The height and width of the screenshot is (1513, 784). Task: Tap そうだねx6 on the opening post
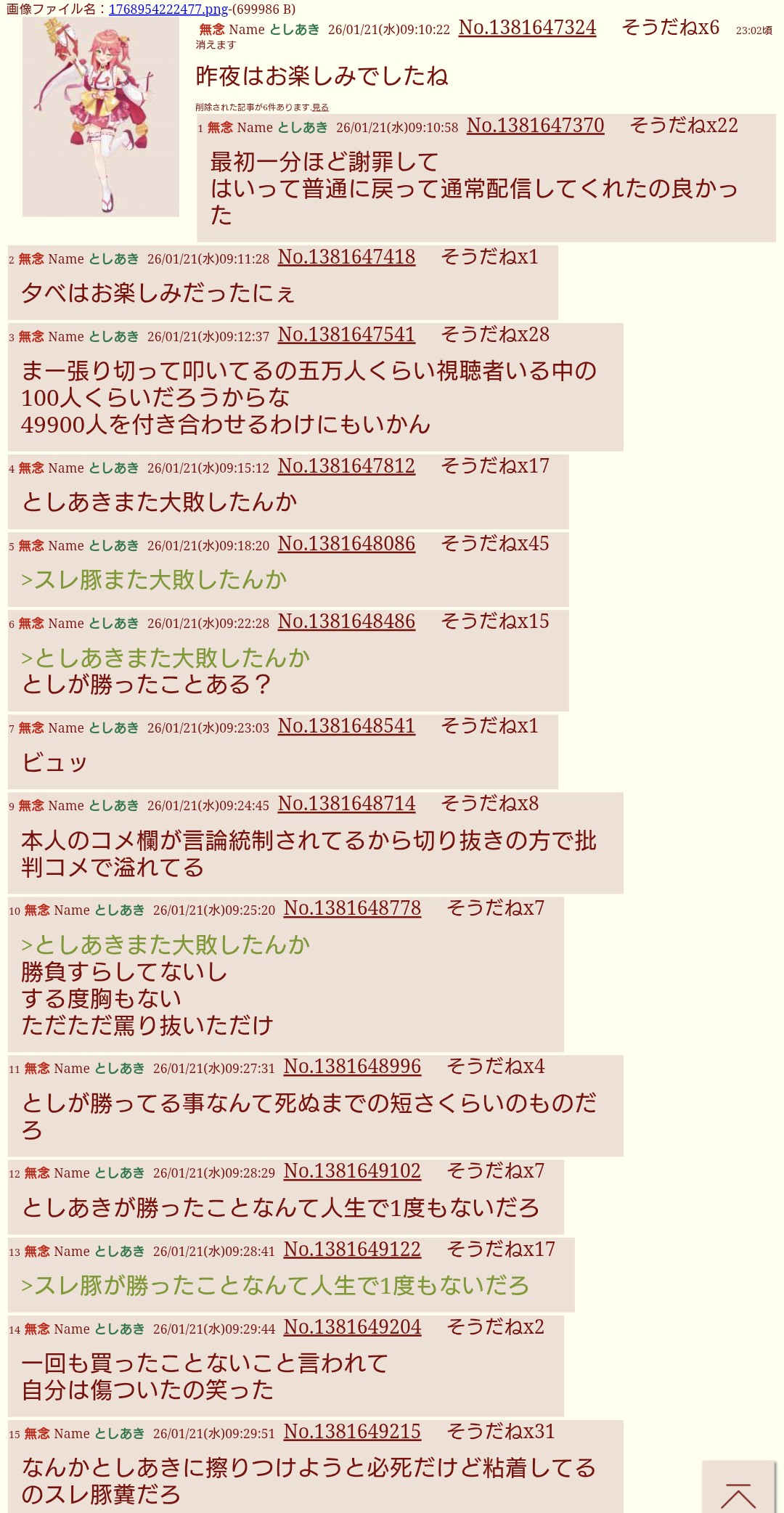tap(670, 28)
